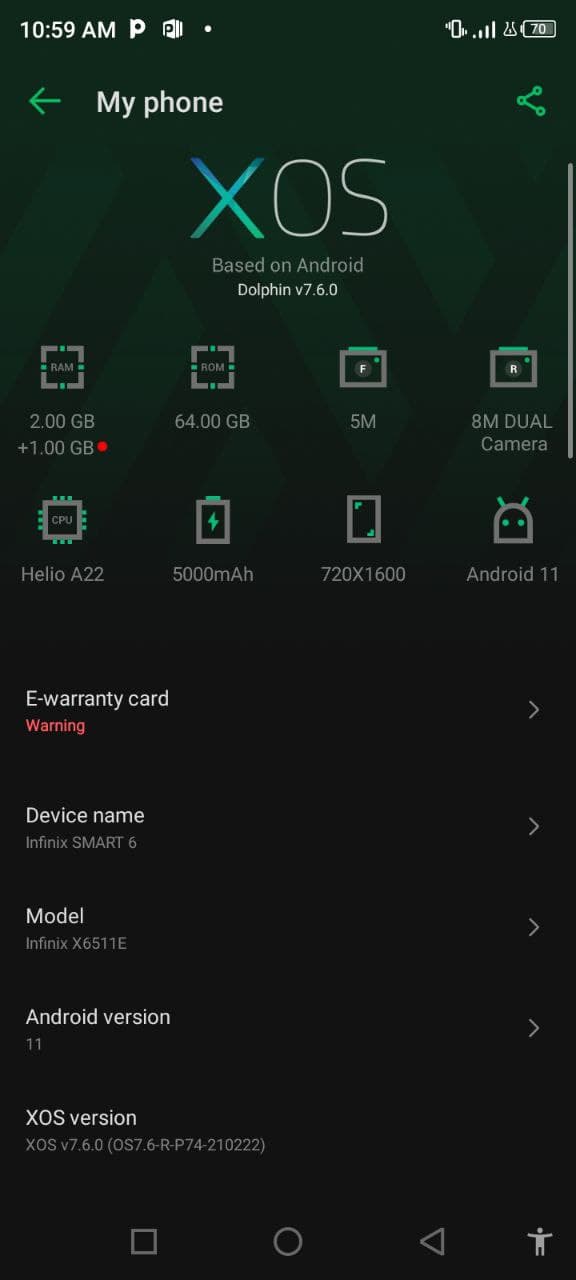Open the Android version row
576x1280 pixels.
pyautogui.click(x=288, y=1029)
